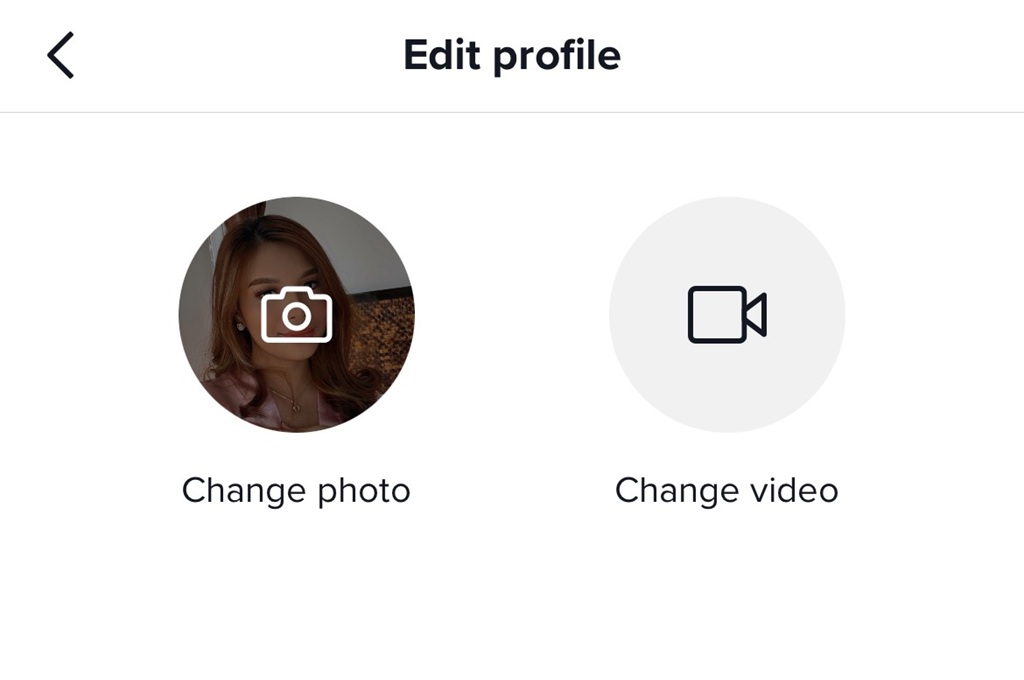The width and height of the screenshot is (1024, 680).
Task: Tap the video camera circle to change video
Action: tap(727, 315)
